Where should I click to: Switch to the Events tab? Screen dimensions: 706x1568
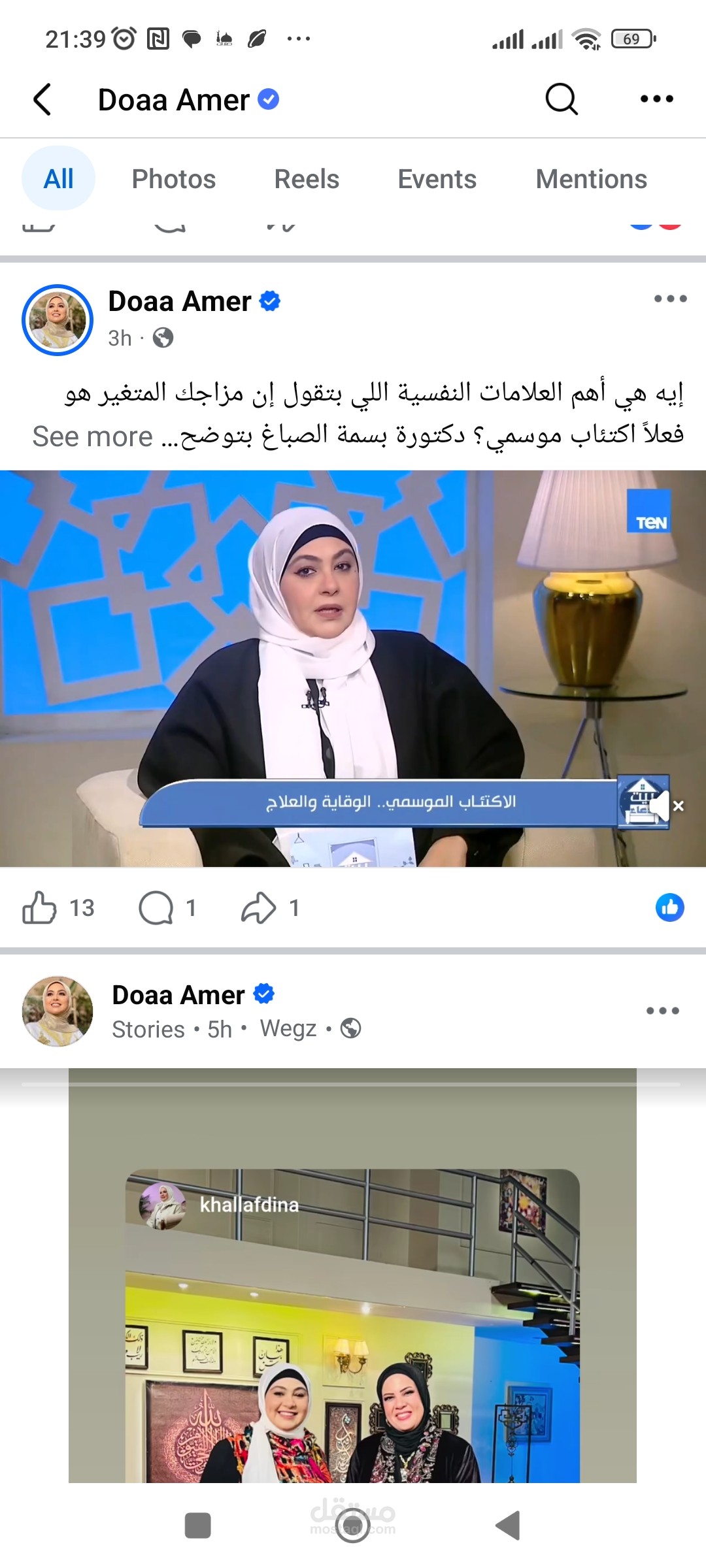[437, 179]
